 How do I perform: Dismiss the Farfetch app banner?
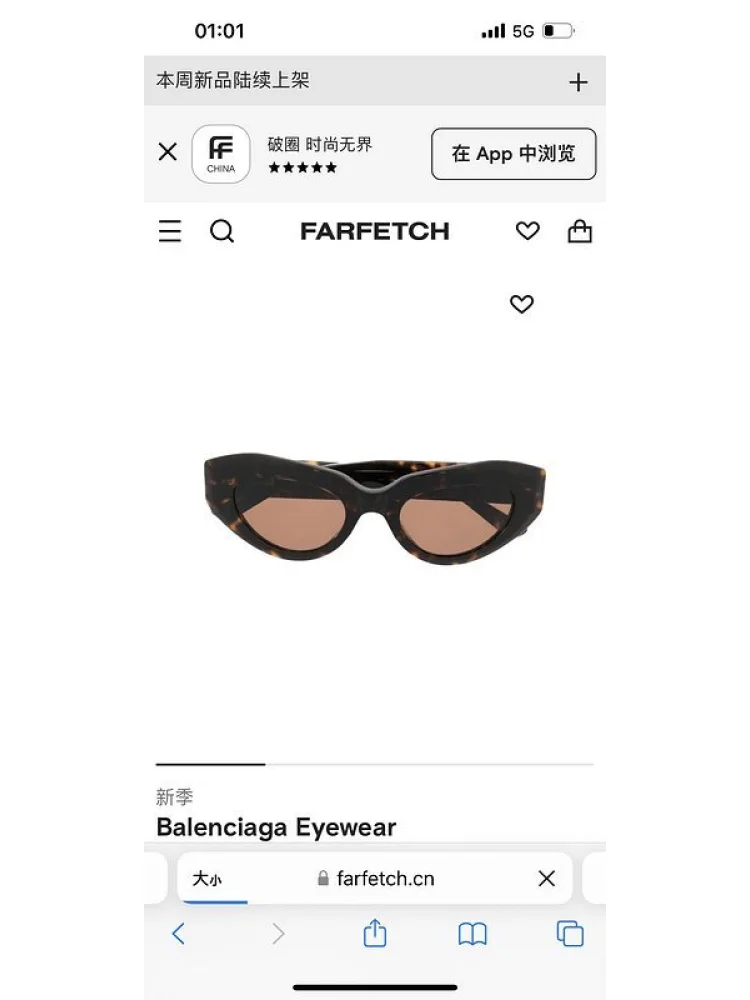coord(168,152)
